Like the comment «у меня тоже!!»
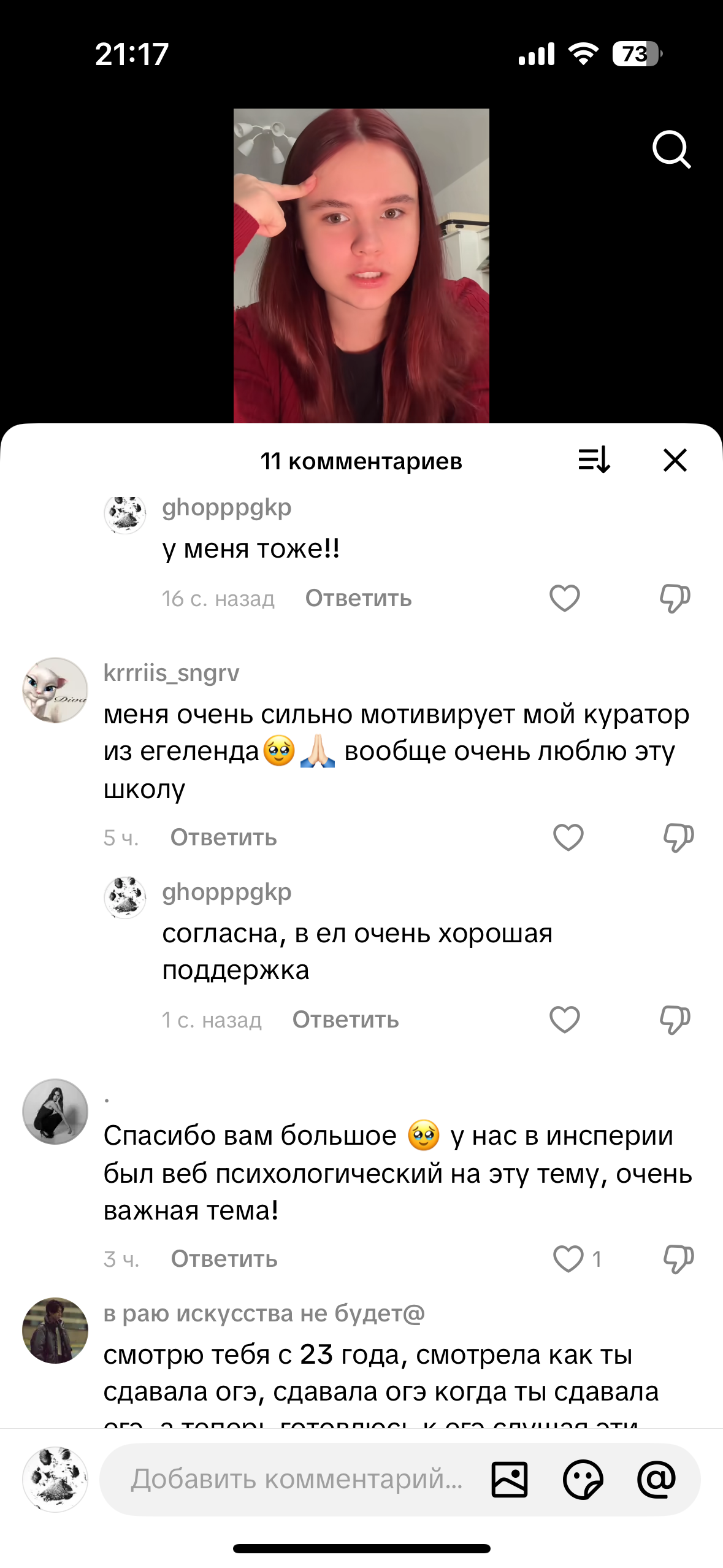 (x=564, y=598)
